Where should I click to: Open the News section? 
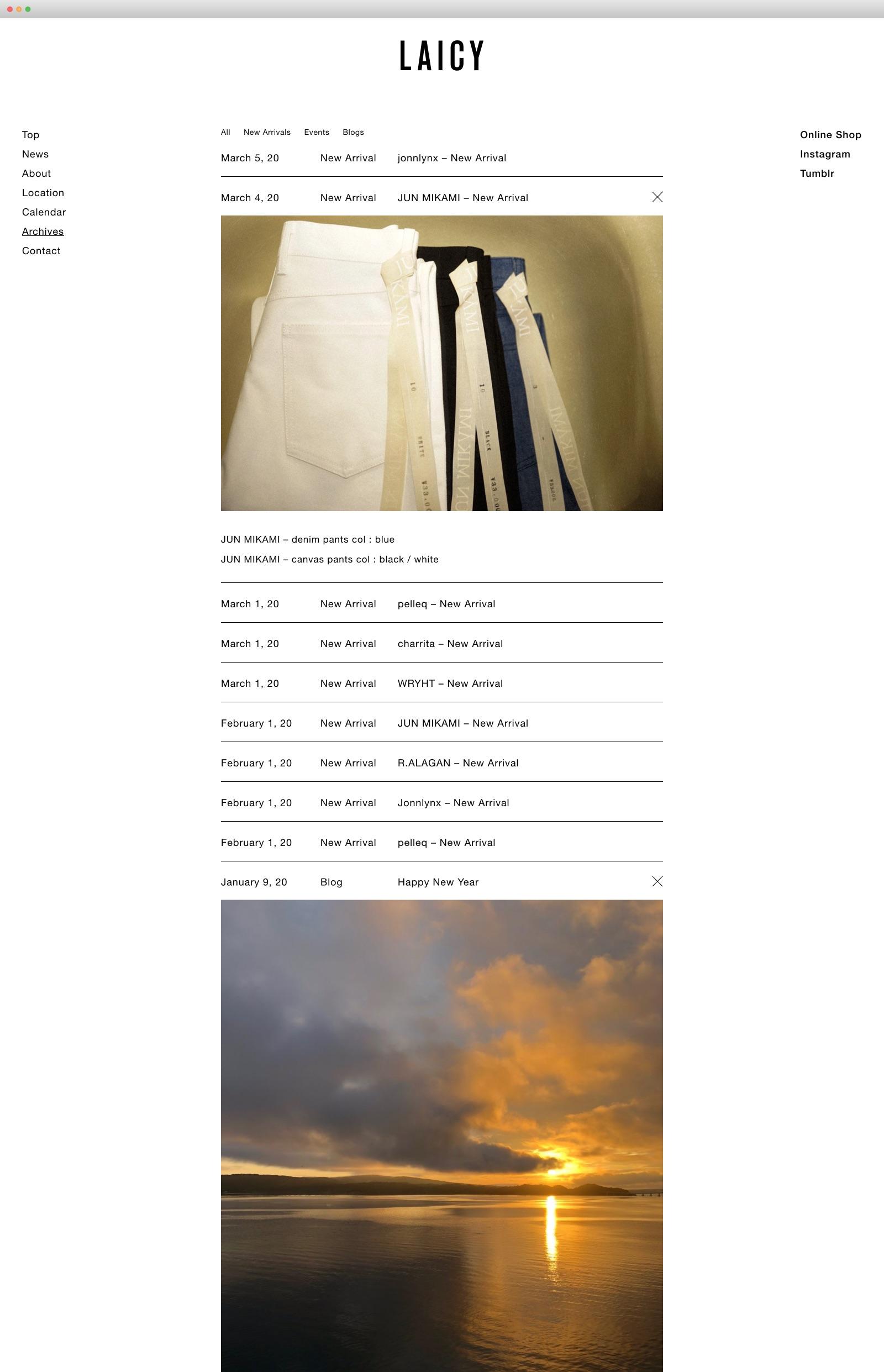pyautogui.click(x=35, y=154)
